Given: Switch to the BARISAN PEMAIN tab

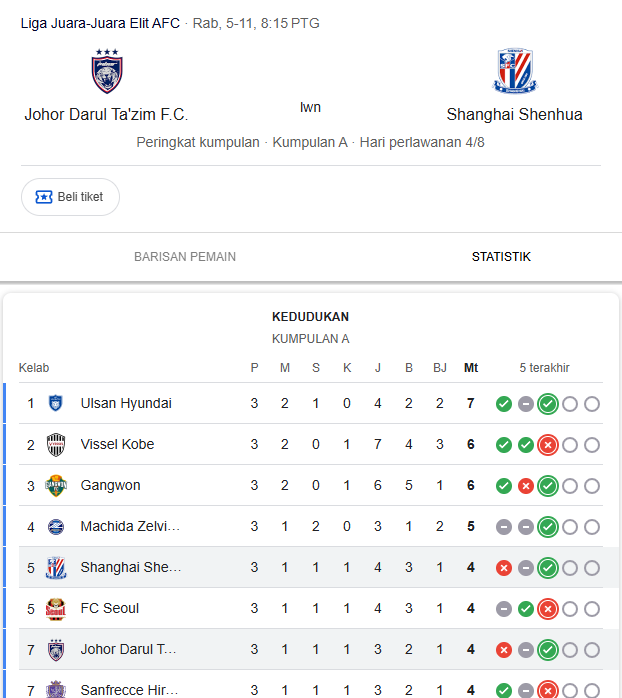Looking at the screenshot, I should [x=185, y=257].
